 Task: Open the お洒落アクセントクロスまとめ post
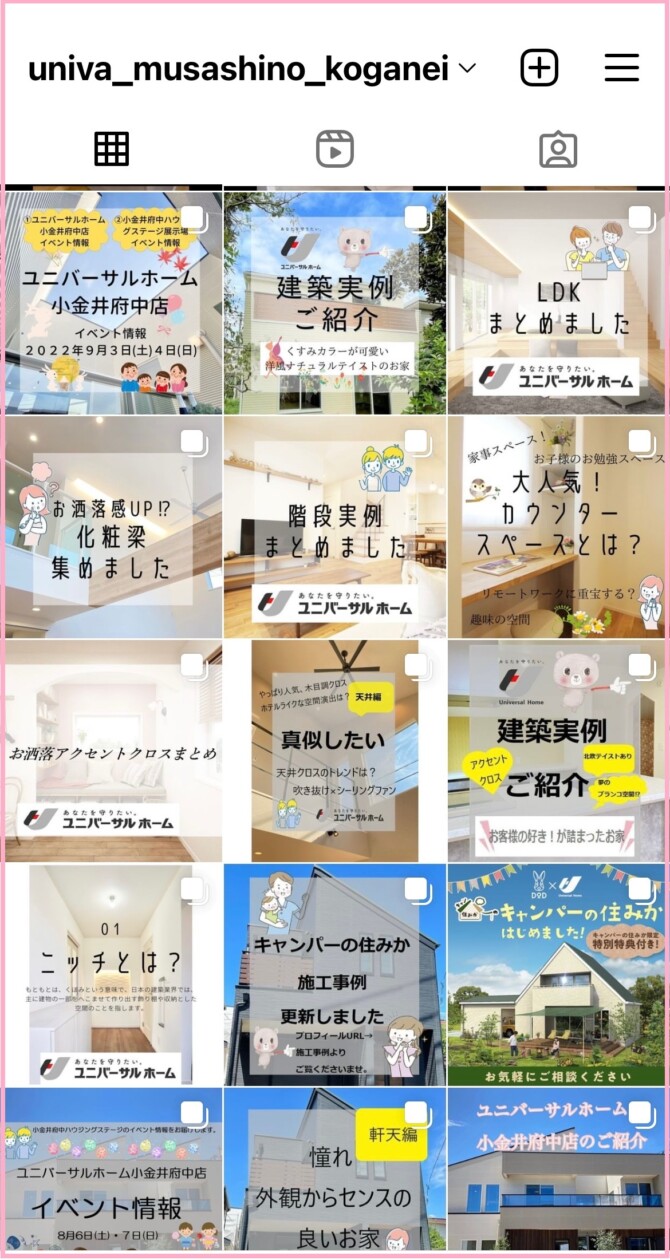tap(112, 751)
